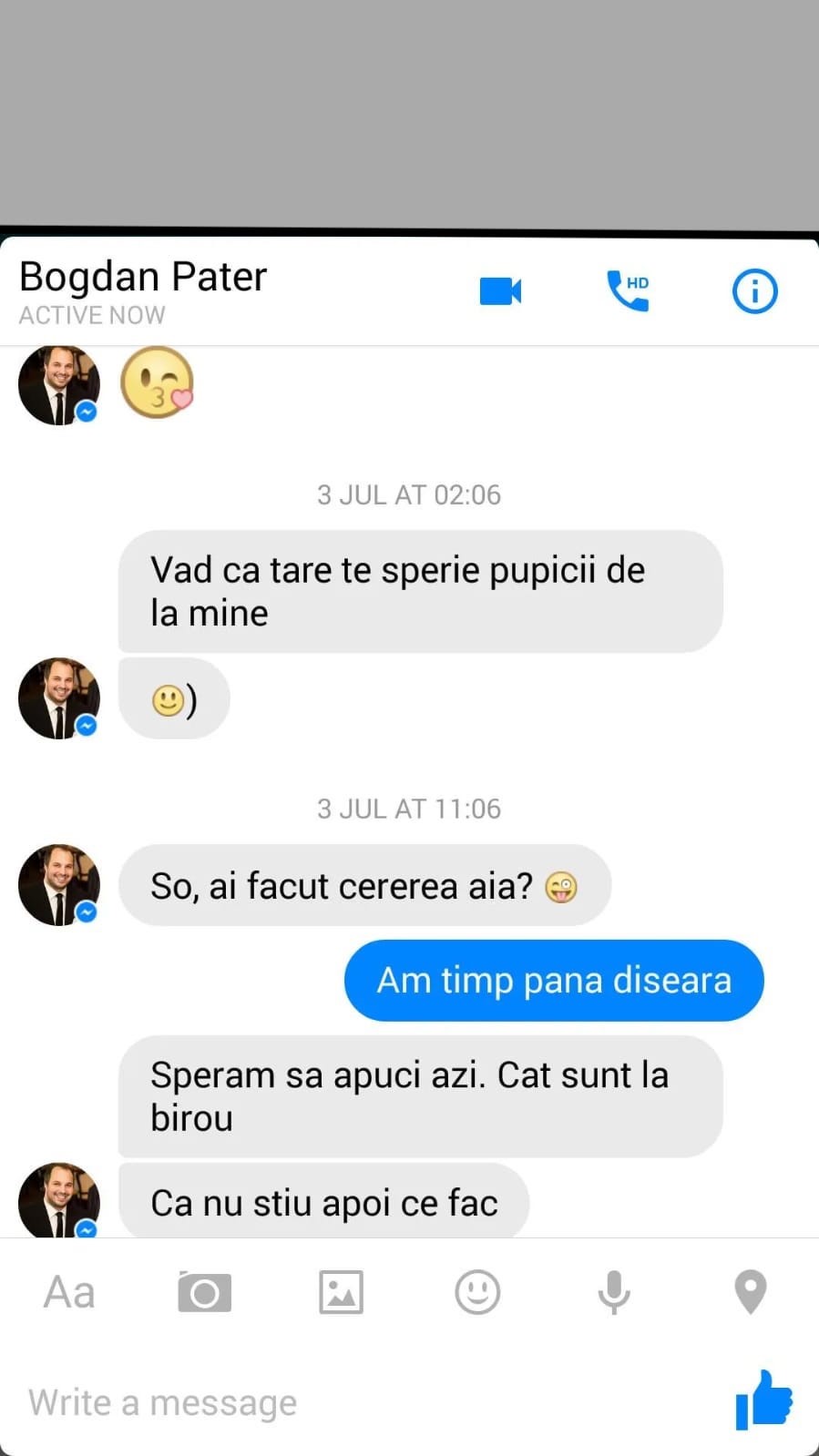Record a voice message with the microphone

(614, 1292)
